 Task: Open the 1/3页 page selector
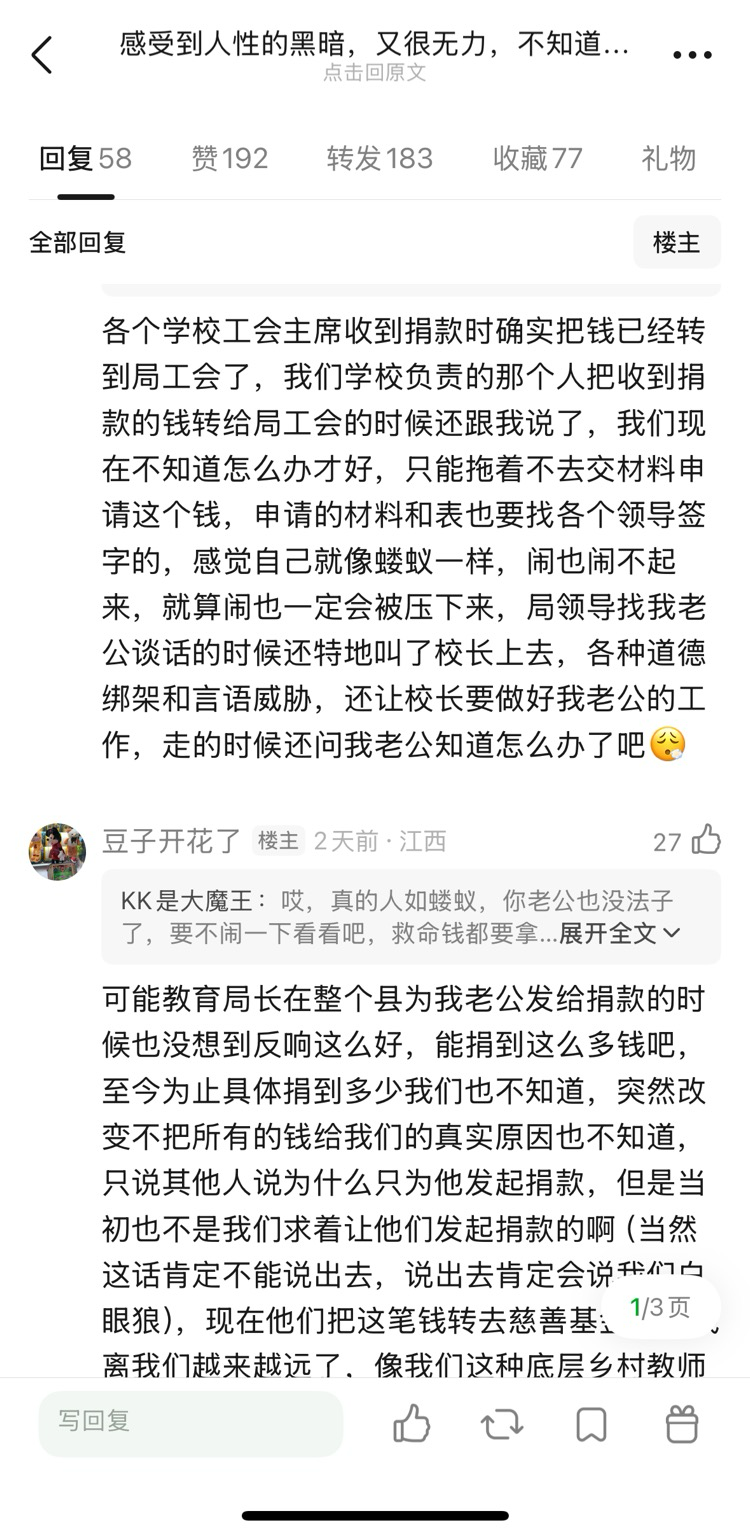tap(660, 1307)
